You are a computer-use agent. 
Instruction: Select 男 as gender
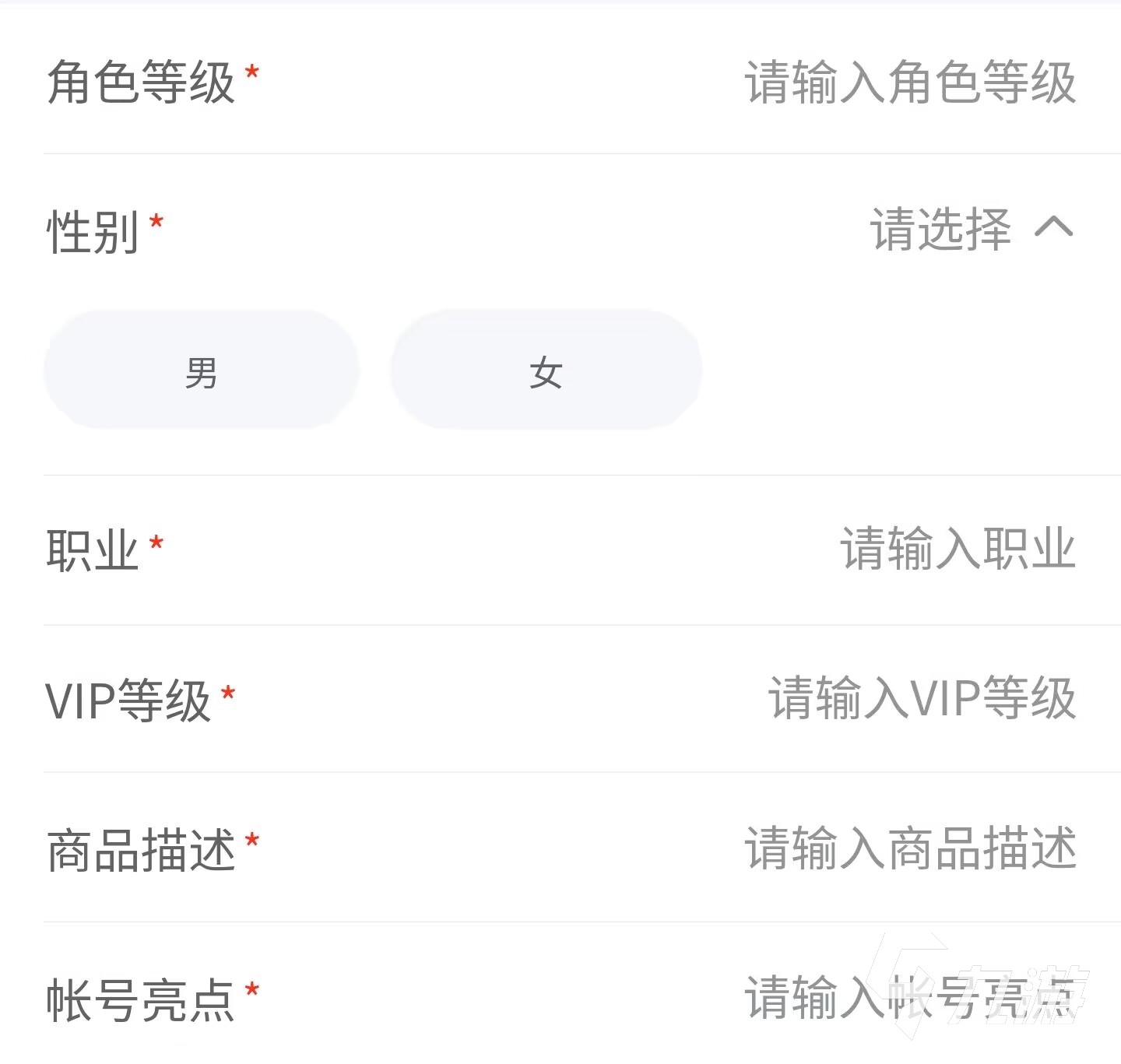[201, 371]
